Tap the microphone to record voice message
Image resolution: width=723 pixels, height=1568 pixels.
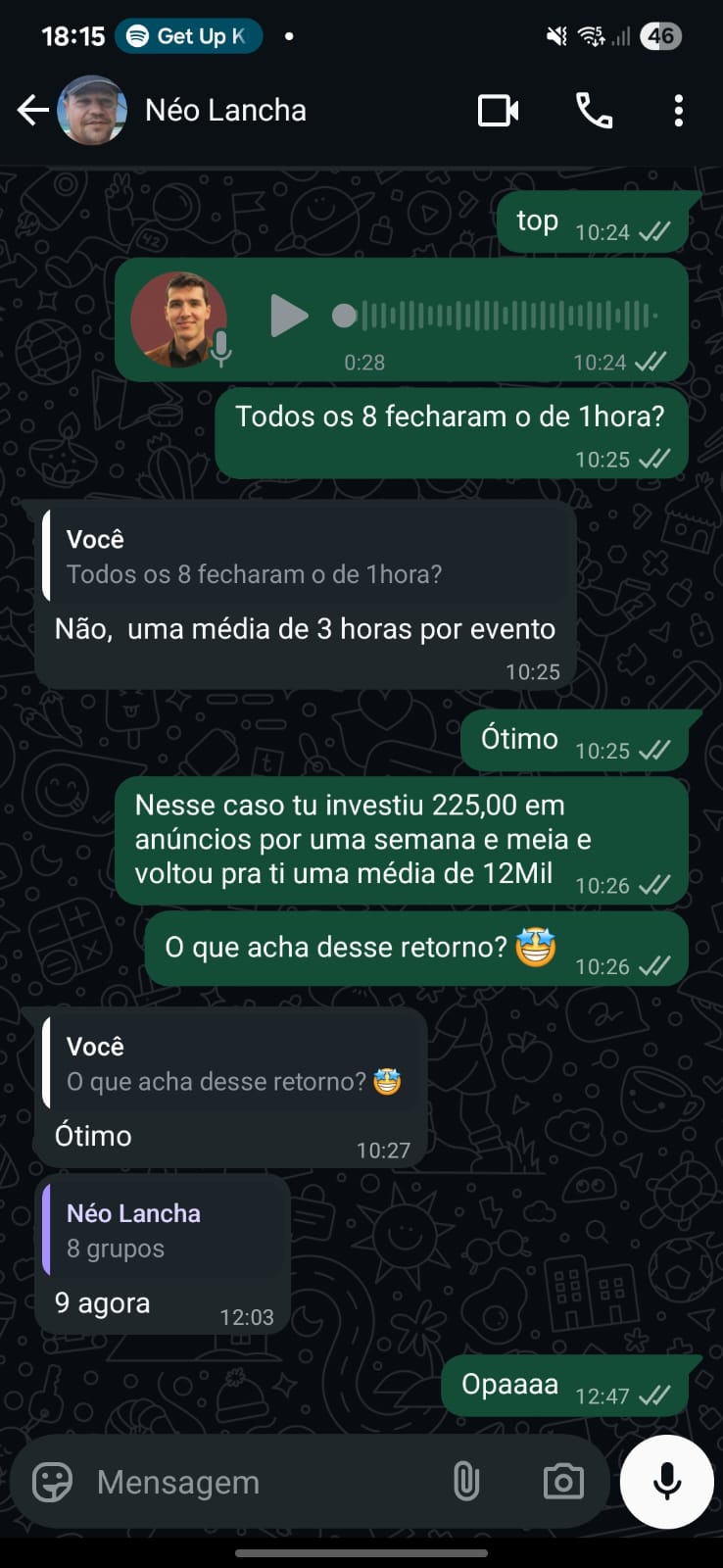[x=666, y=1482]
